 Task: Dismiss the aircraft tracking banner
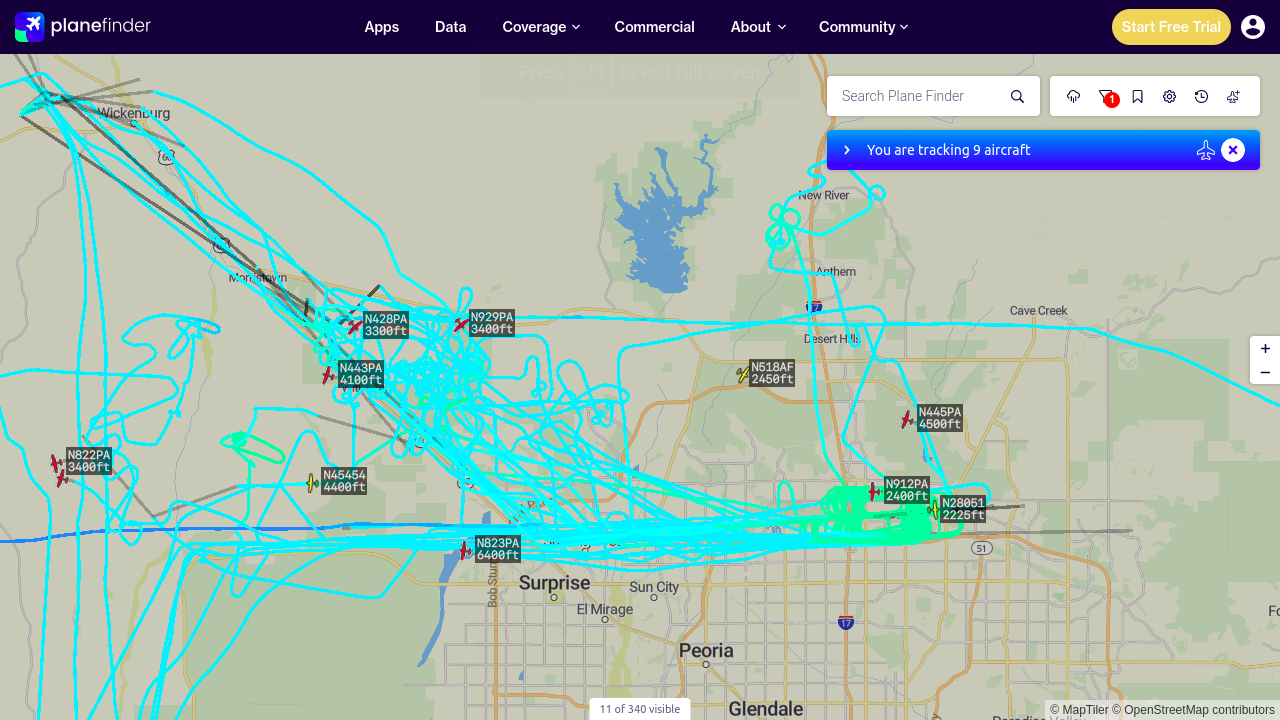[1233, 150]
